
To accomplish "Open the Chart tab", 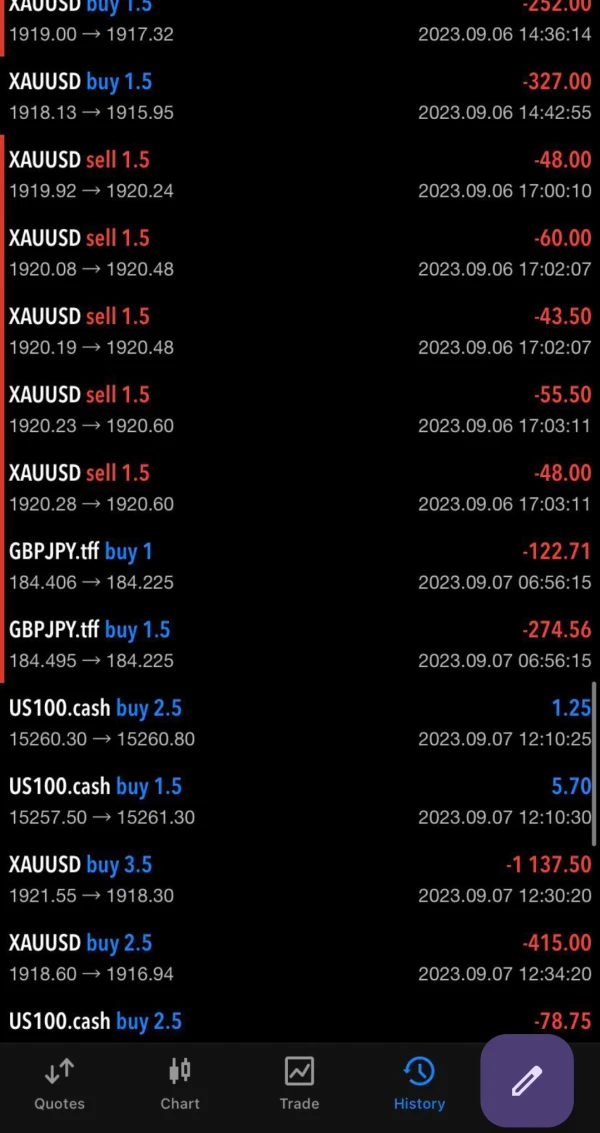I will 180,1084.
